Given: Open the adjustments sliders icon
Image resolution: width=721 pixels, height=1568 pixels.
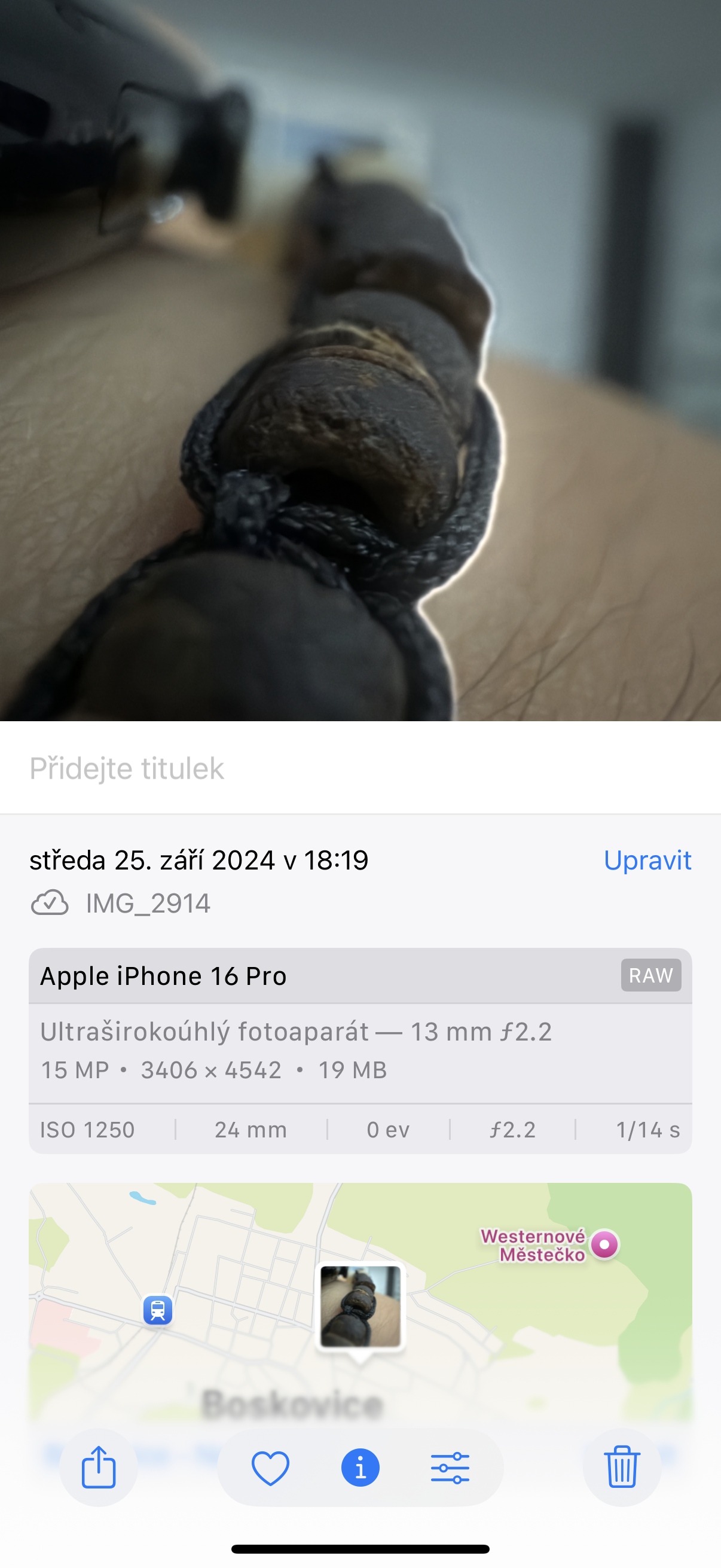Looking at the screenshot, I should pos(451,1468).
